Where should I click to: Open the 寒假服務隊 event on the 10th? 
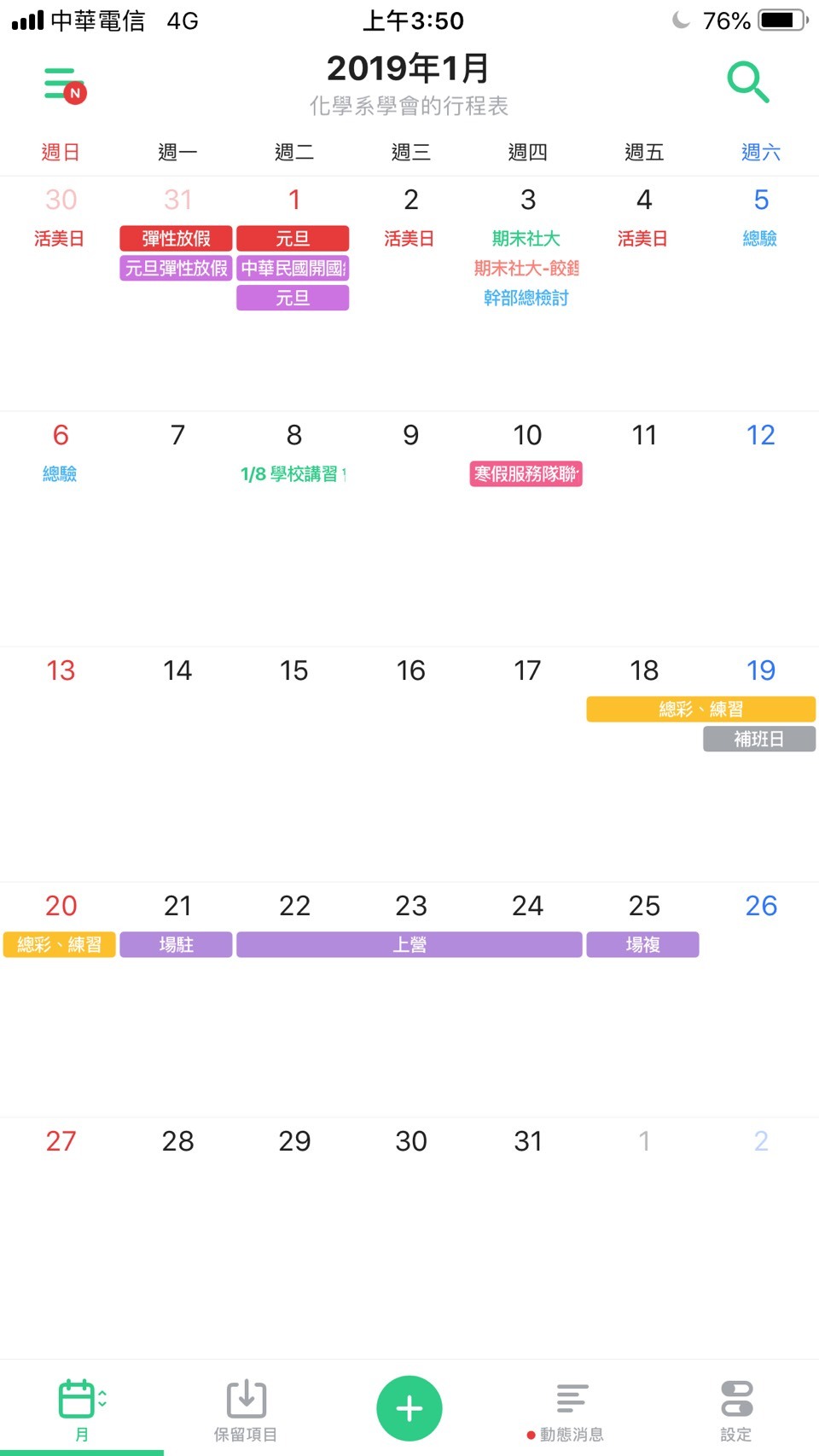tap(526, 474)
